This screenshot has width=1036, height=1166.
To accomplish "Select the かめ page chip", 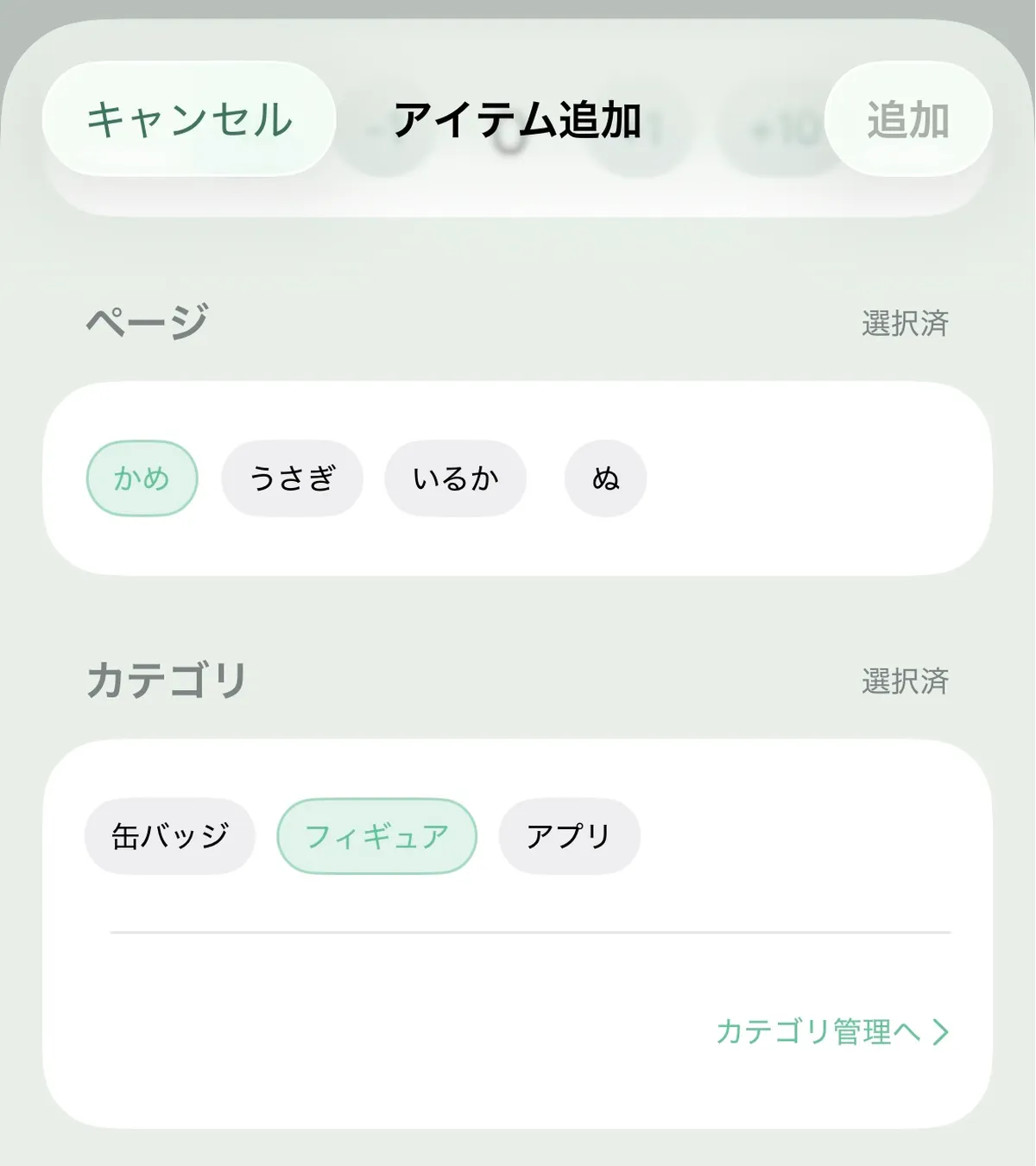I will coord(142,478).
